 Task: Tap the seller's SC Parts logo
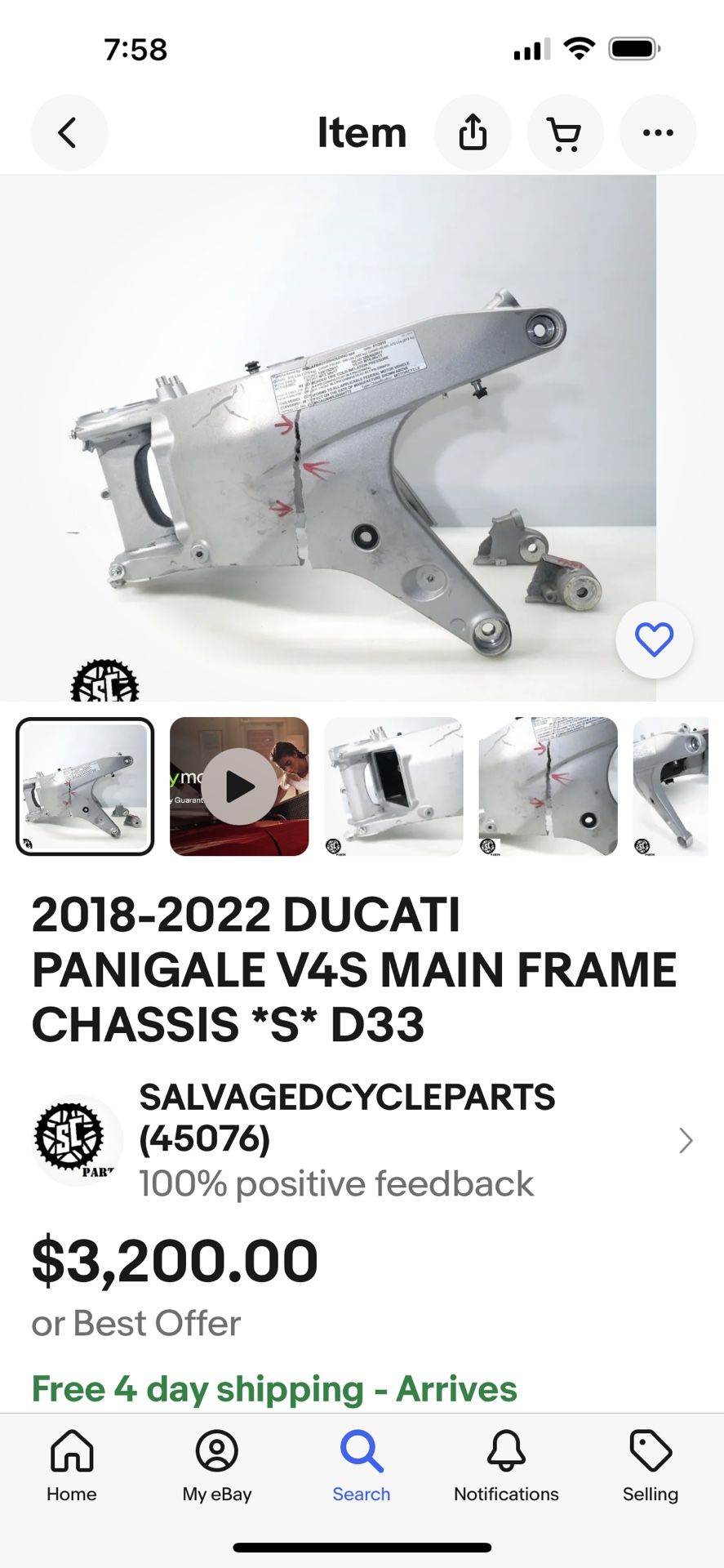[77, 1140]
